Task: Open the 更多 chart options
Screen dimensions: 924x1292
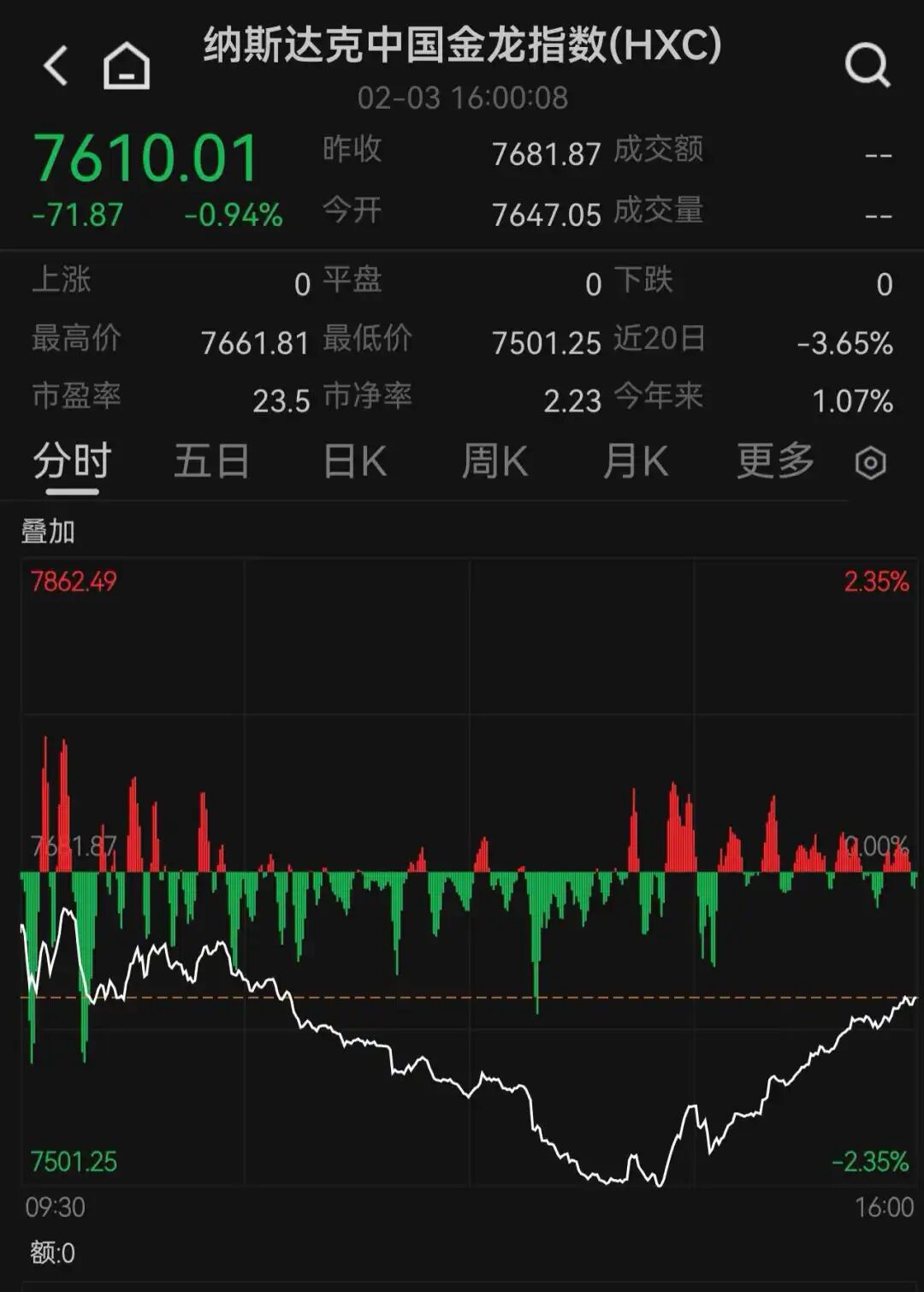Action: pyautogui.click(x=775, y=462)
